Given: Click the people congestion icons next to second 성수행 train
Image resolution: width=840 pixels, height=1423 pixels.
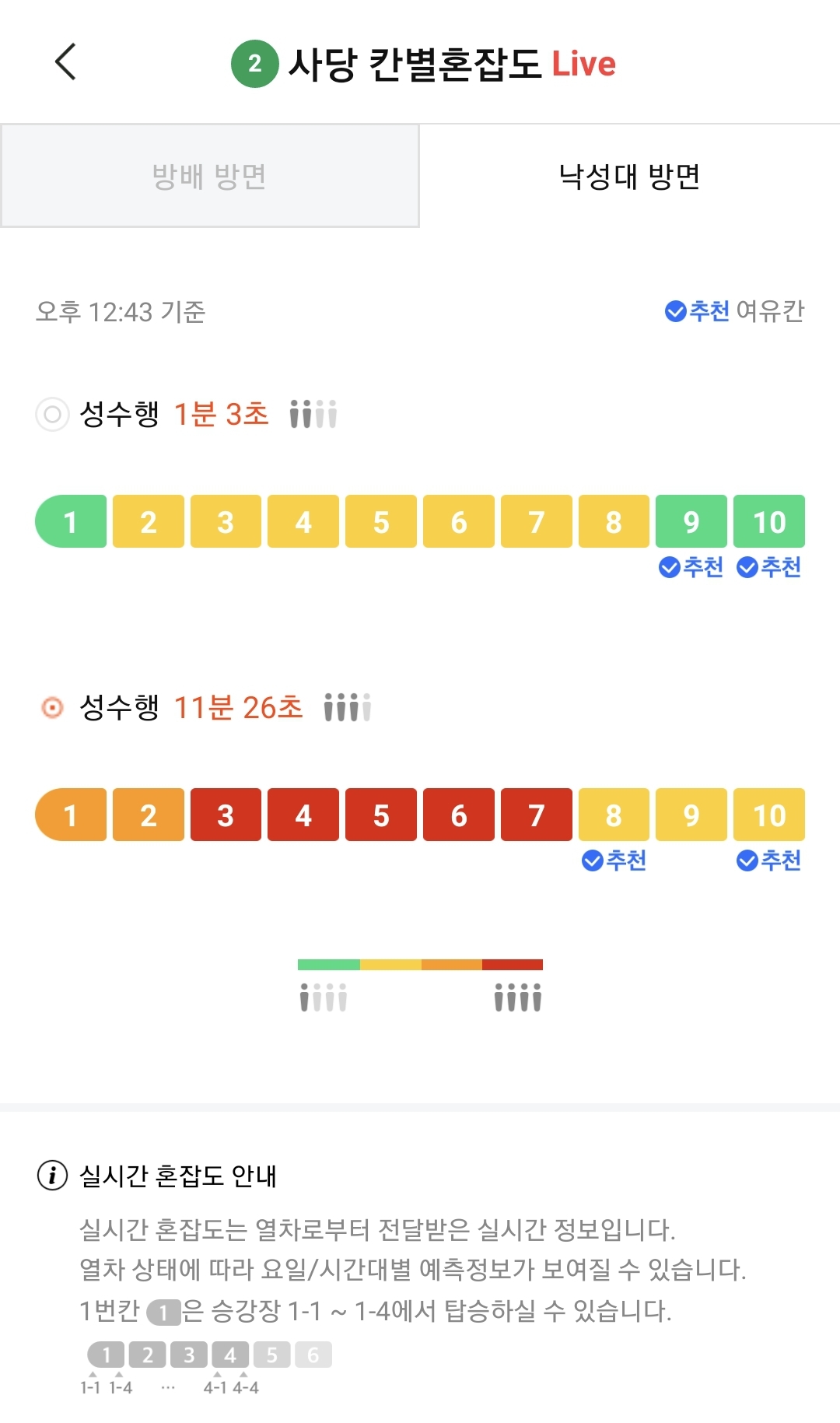Looking at the screenshot, I should point(345,708).
